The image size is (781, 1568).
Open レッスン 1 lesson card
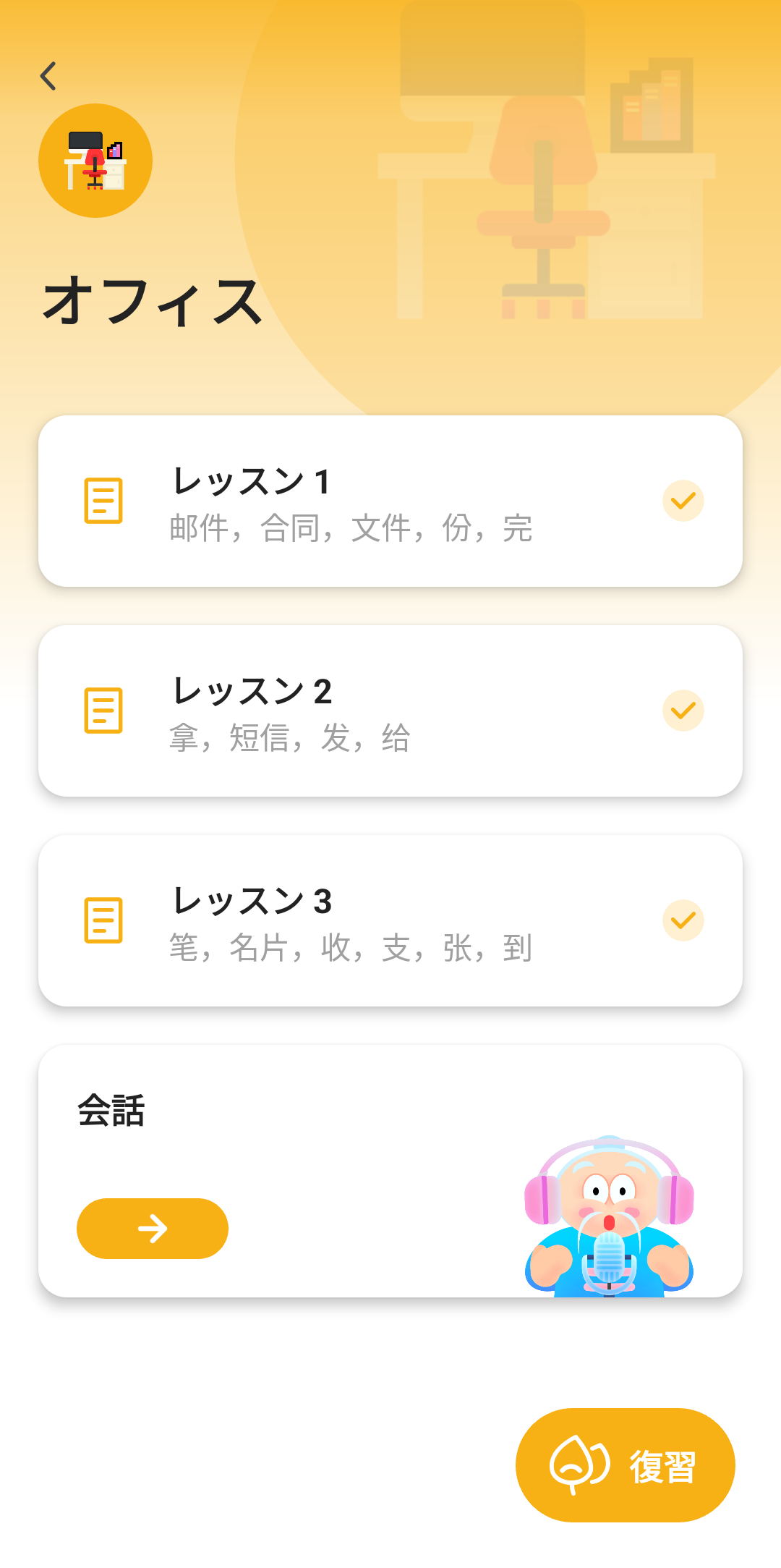coord(390,501)
